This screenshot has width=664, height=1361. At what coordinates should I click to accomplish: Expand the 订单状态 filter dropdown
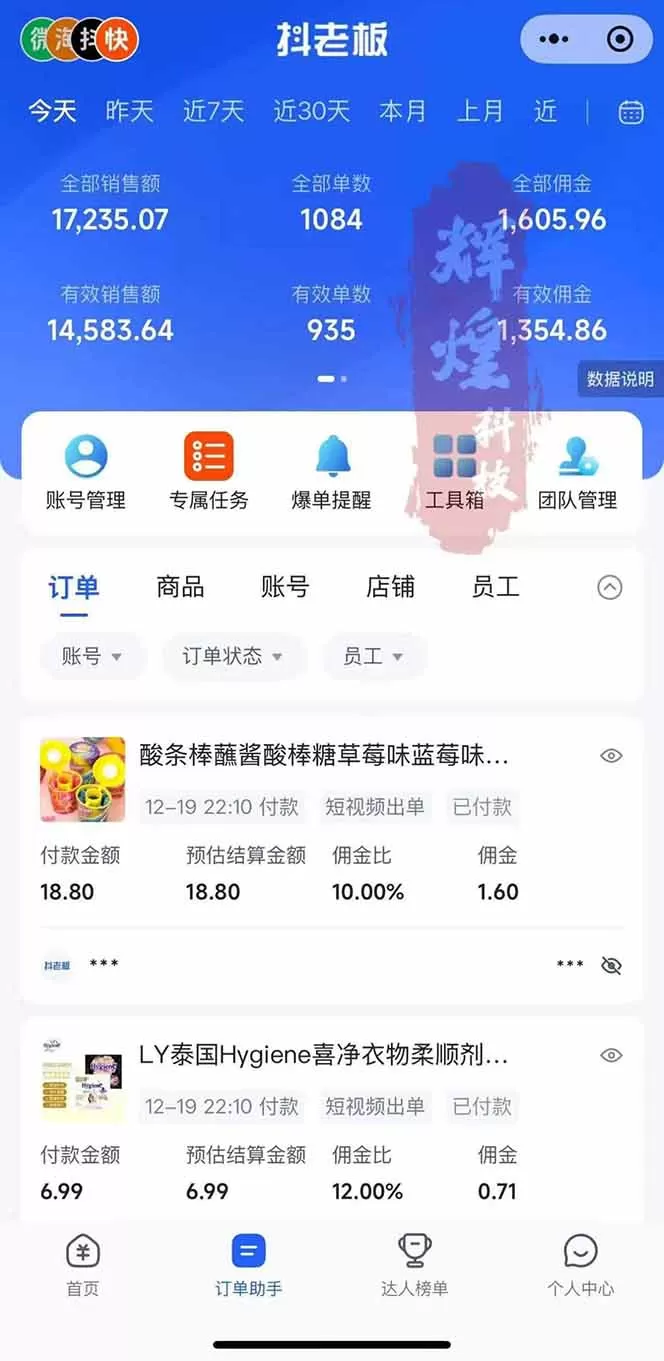tap(232, 656)
